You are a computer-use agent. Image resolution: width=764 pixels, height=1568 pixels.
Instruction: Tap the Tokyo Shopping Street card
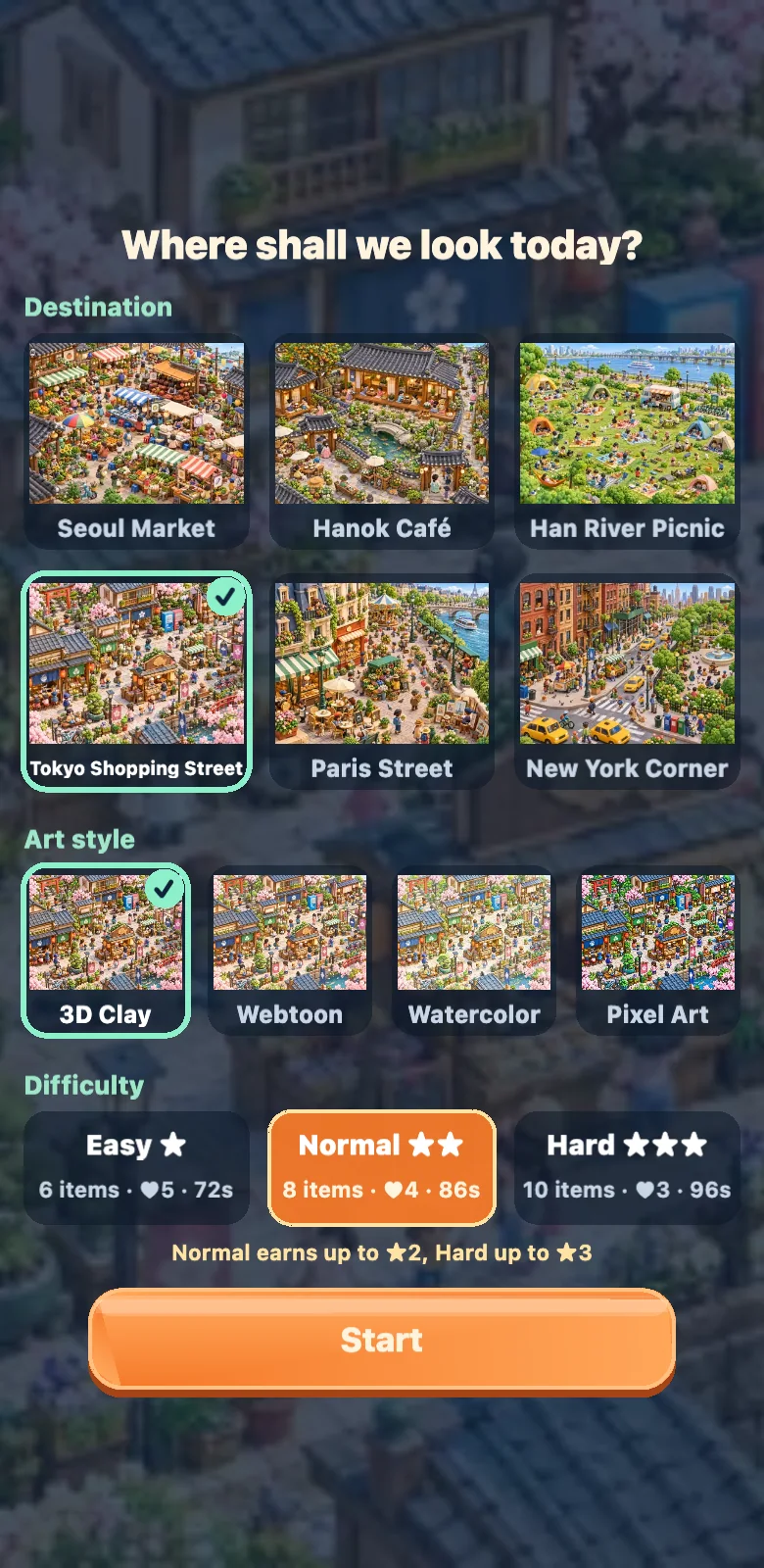136,682
